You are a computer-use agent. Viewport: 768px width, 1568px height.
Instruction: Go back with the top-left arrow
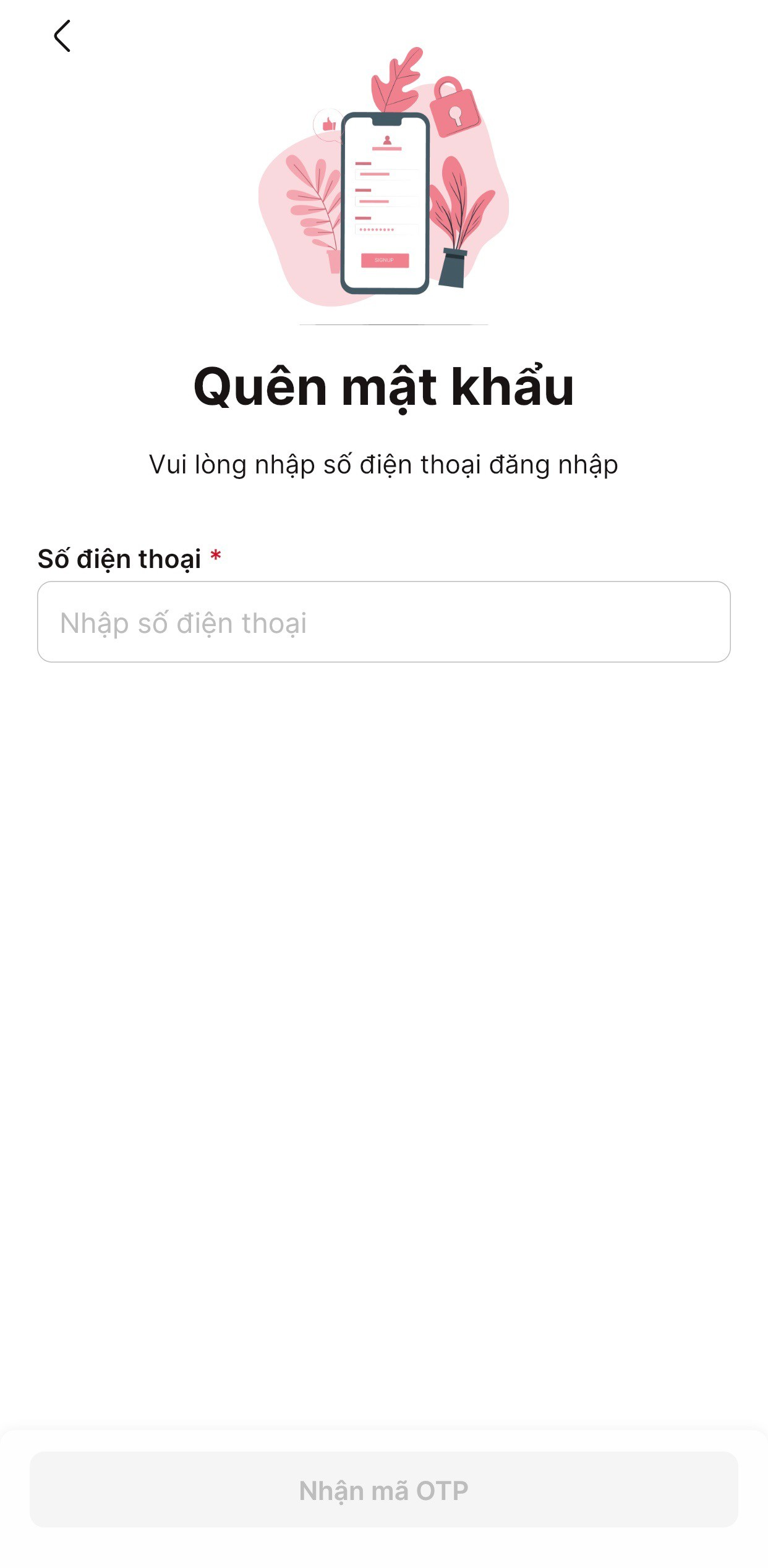pyautogui.click(x=62, y=36)
